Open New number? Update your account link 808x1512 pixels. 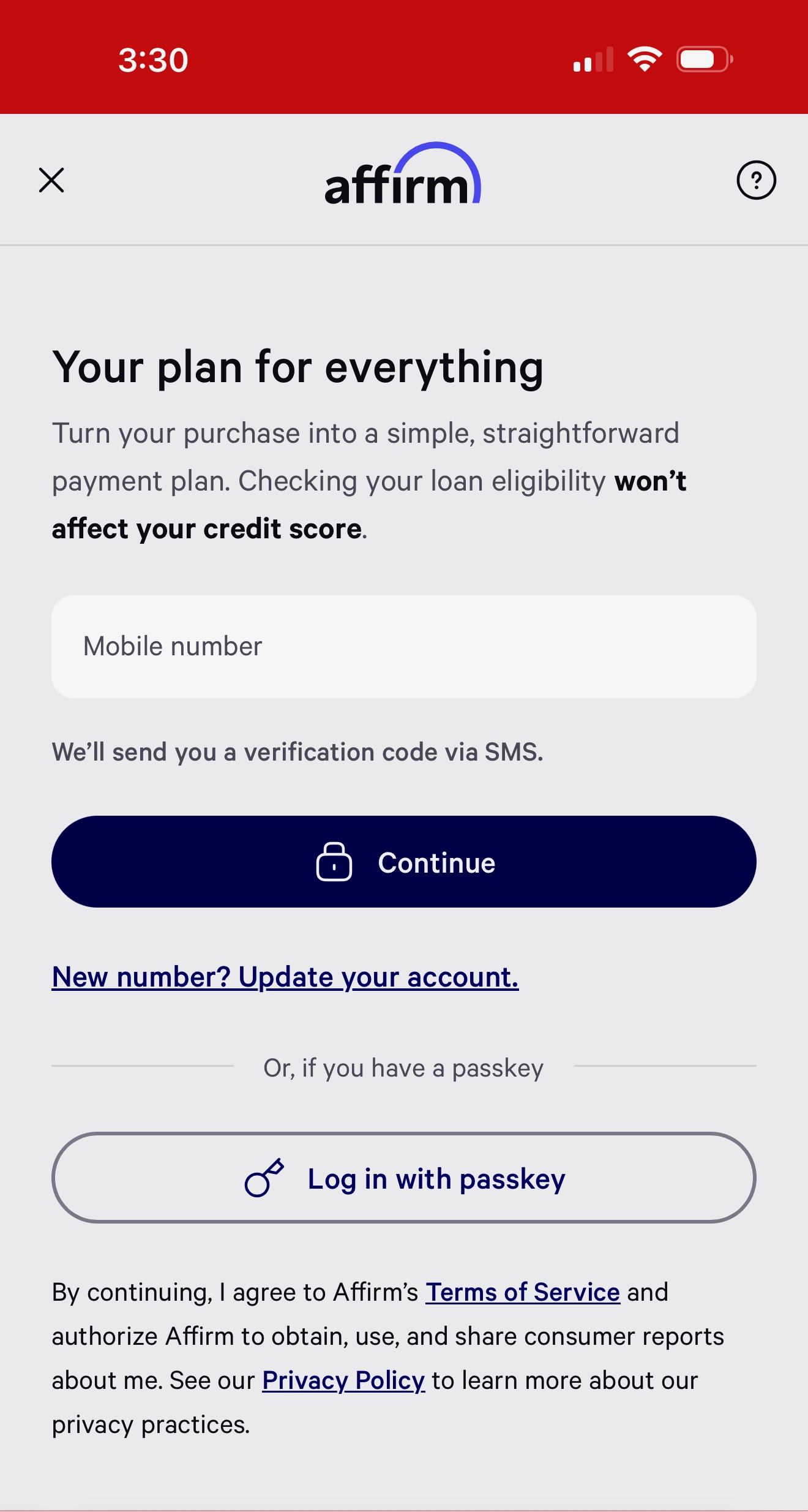point(285,977)
